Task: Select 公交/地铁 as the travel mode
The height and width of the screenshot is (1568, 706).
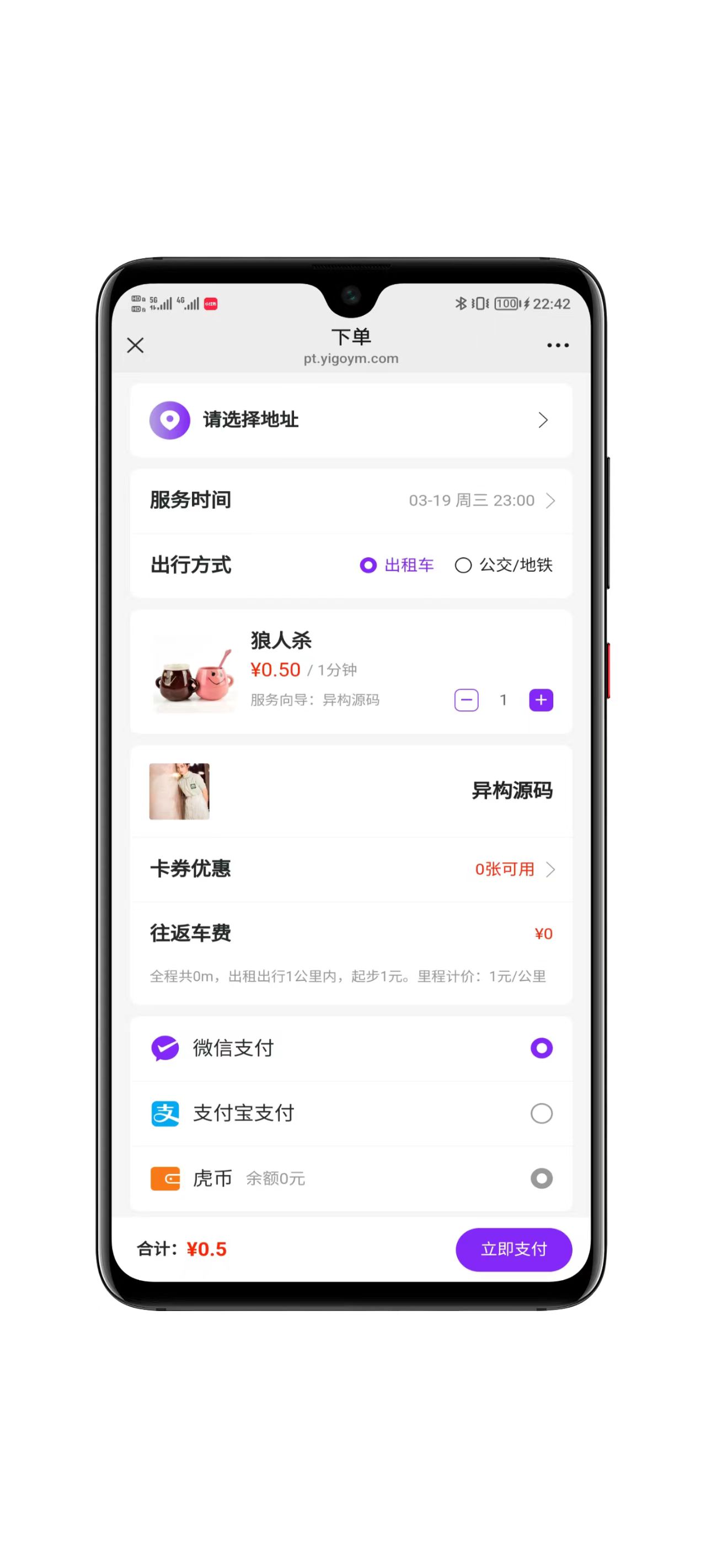Action: click(x=504, y=565)
